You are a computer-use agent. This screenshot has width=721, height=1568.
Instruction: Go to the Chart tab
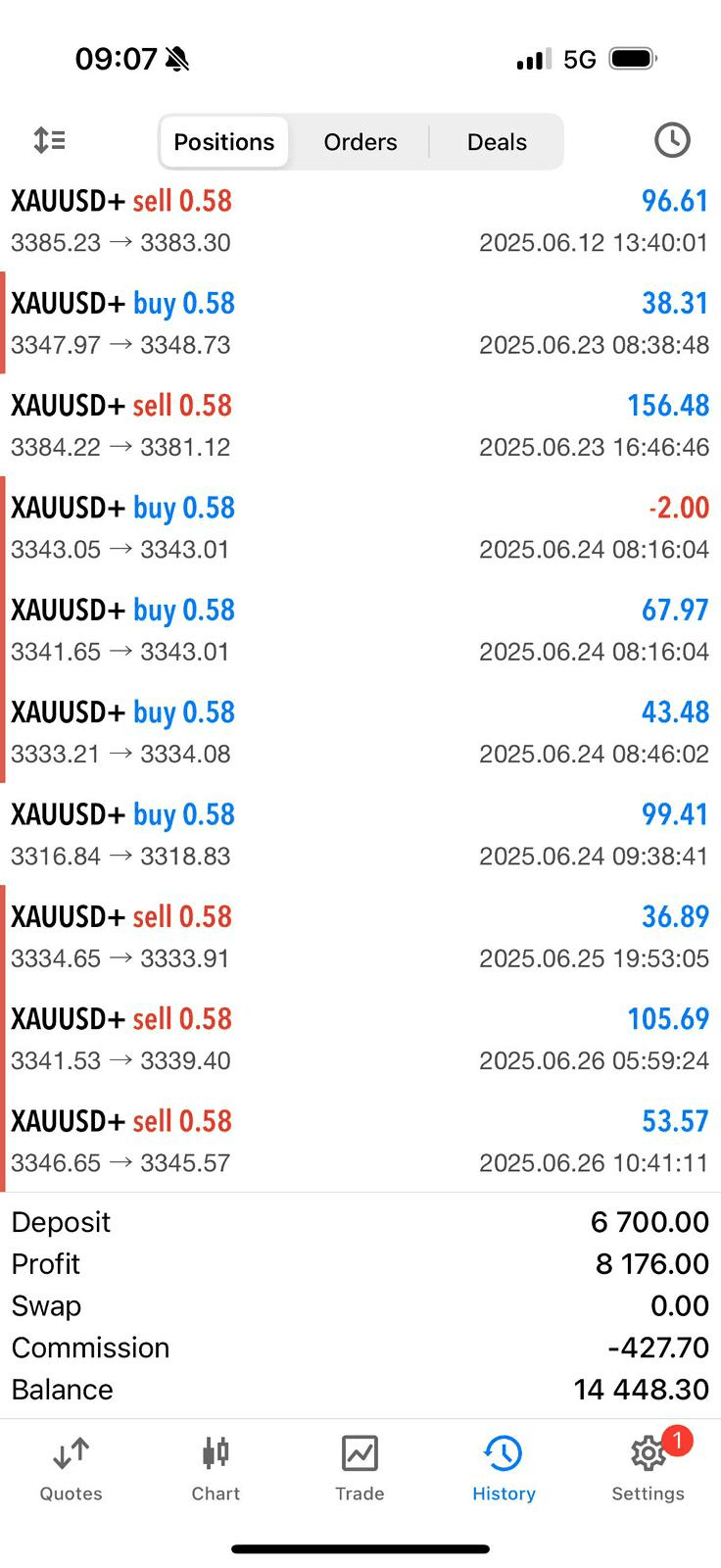[x=216, y=1468]
